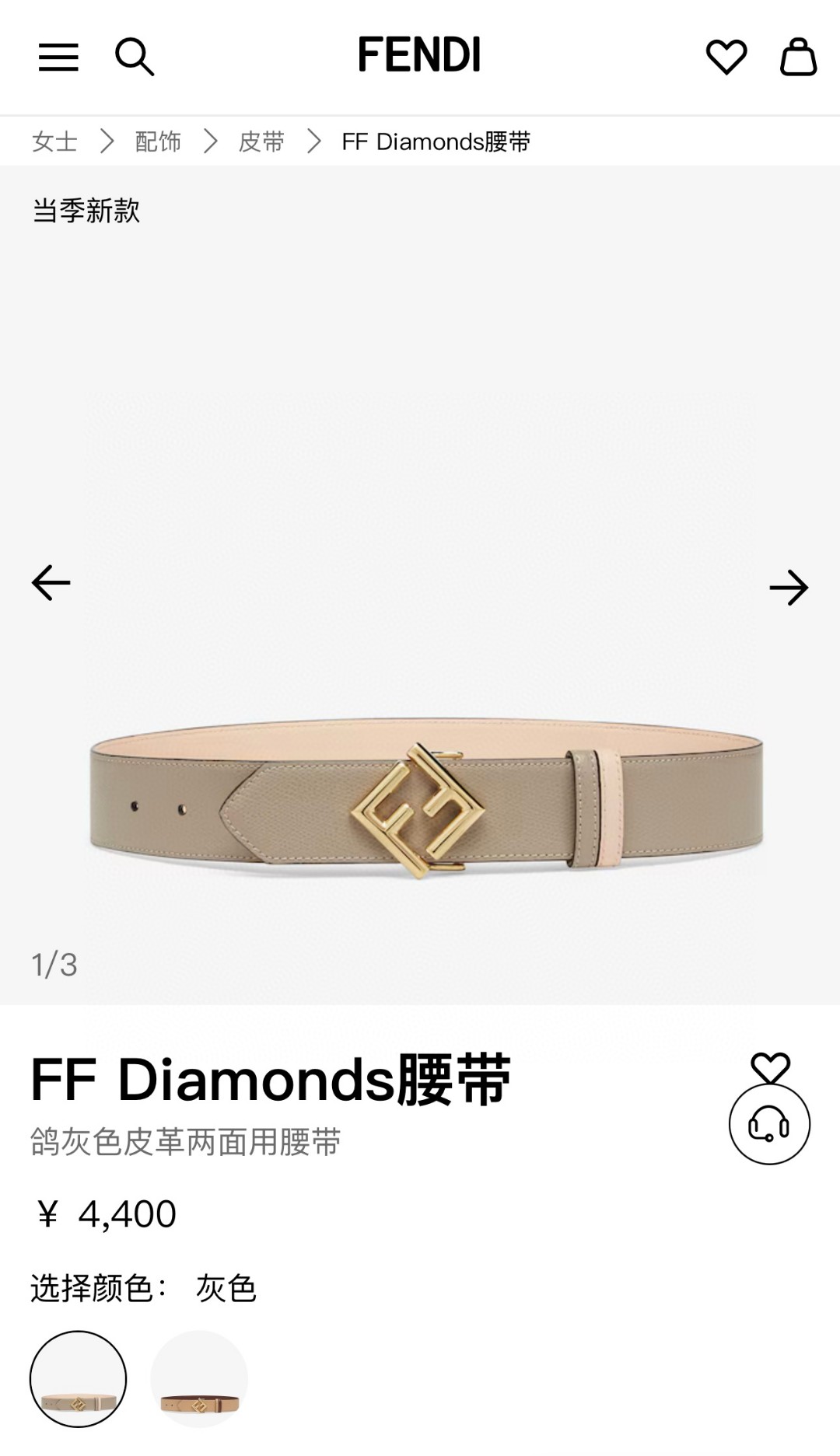Show the next product image
The image size is (840, 1456).
789,588
